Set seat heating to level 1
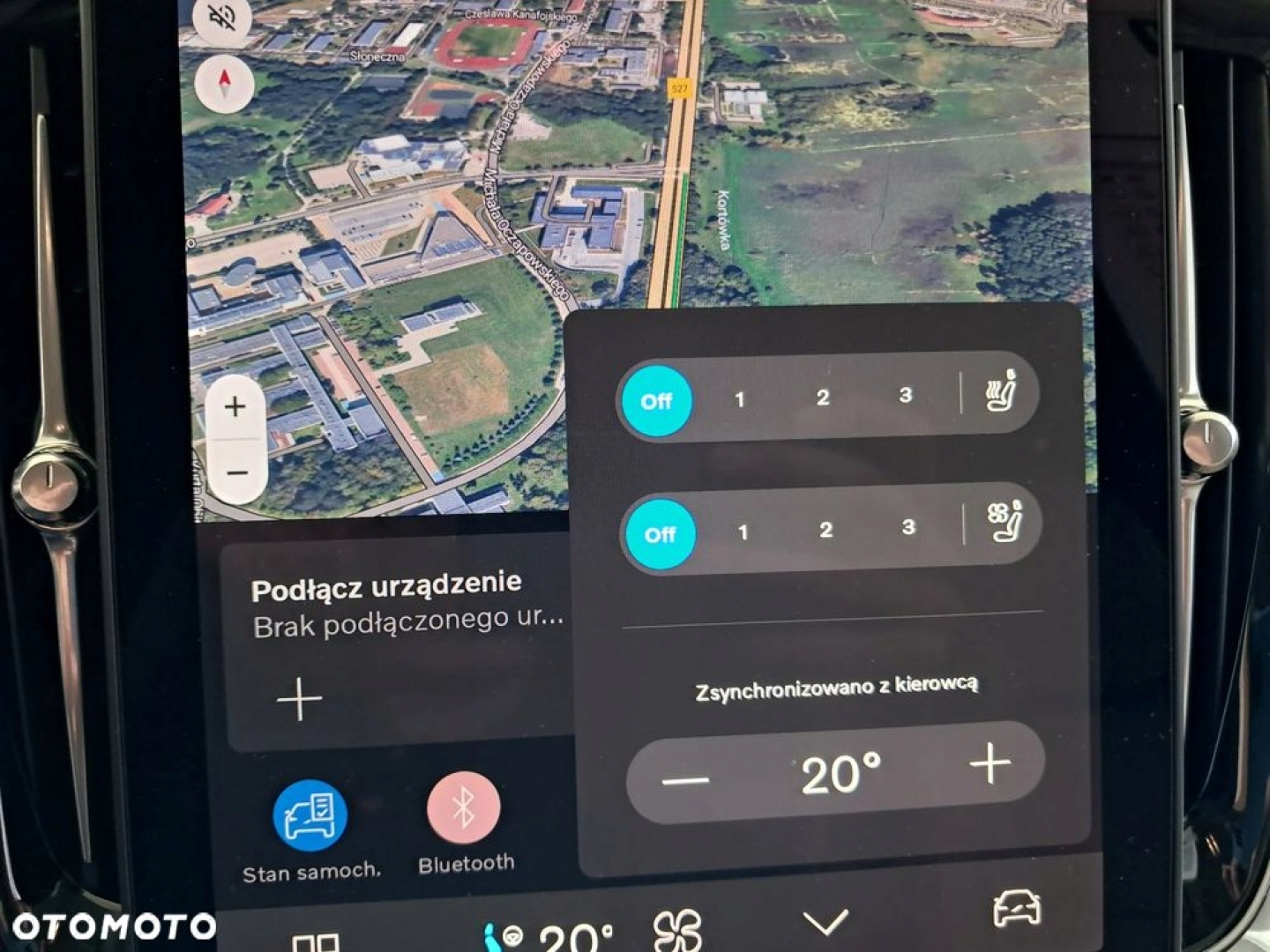The height and width of the screenshot is (952, 1270). pos(739,399)
